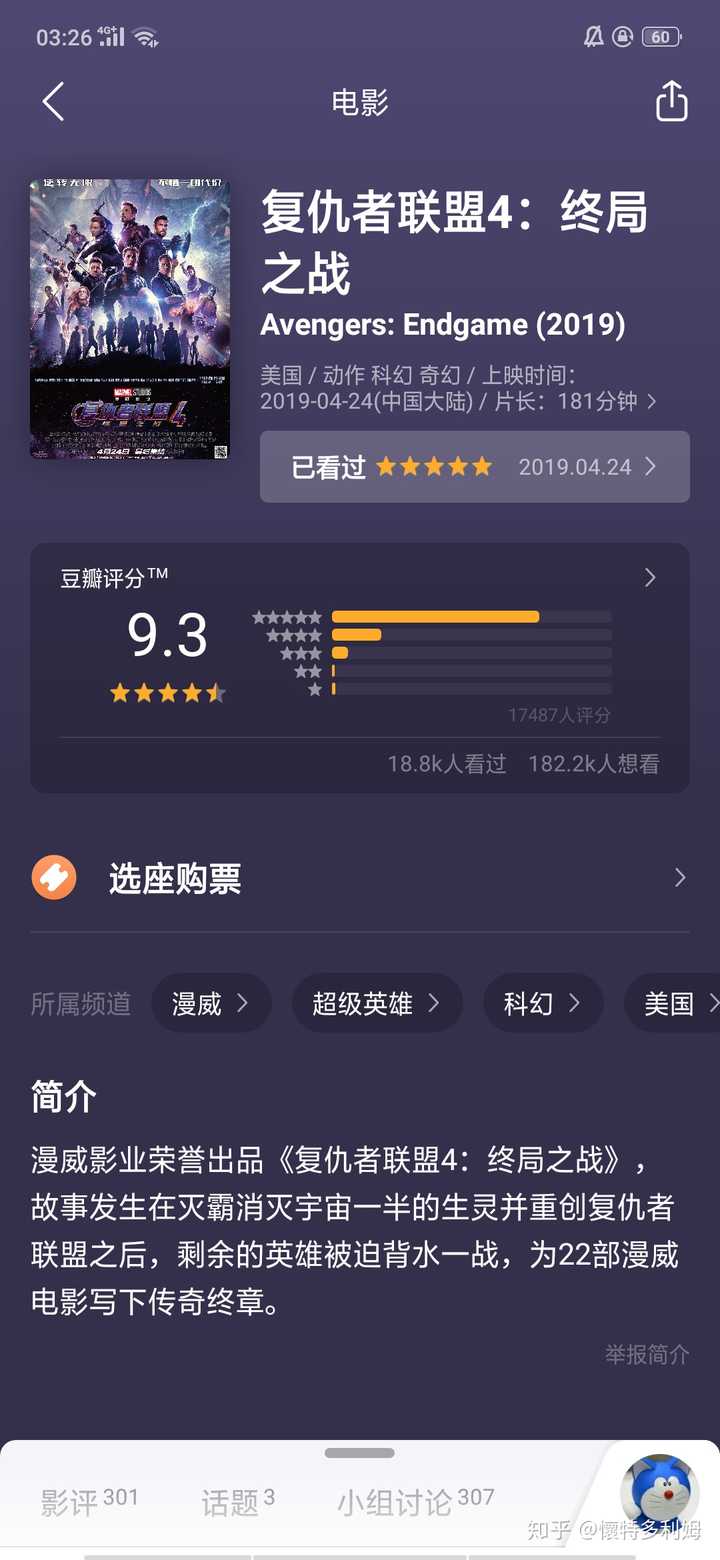Tap the notification bell icon in status bar
This screenshot has width=720, height=1560.
tap(593, 36)
